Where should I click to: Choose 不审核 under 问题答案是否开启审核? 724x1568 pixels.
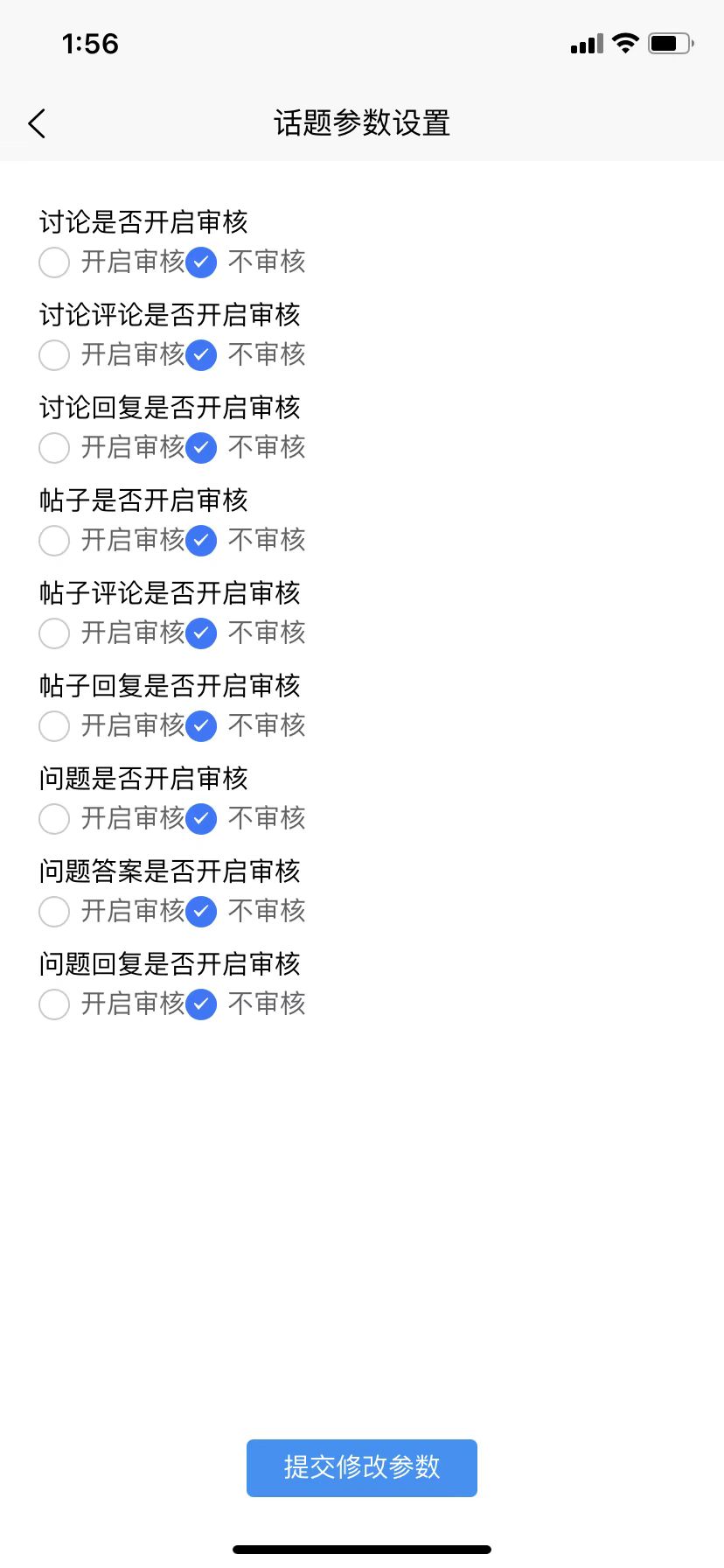coord(202,912)
